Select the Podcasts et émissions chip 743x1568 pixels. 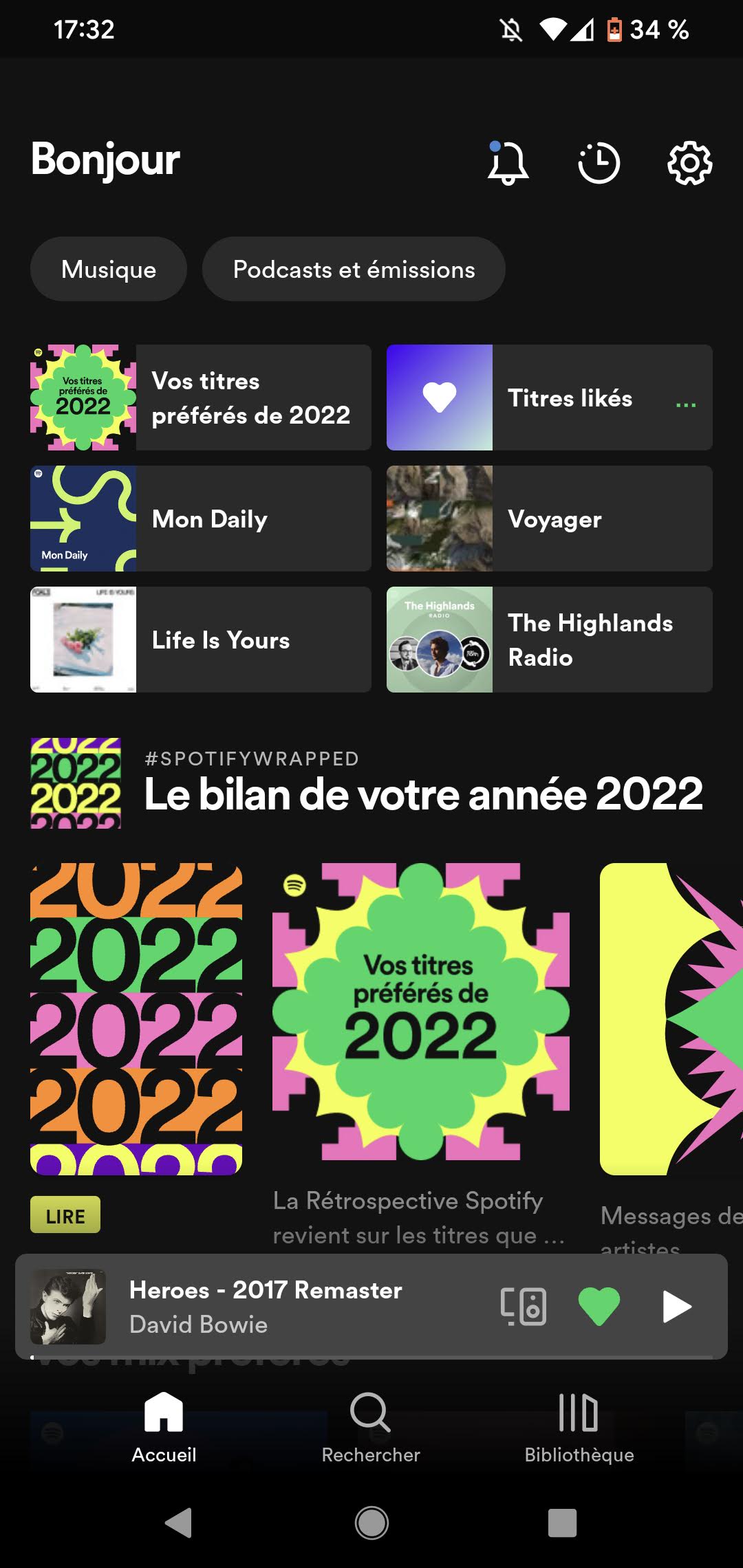(354, 270)
